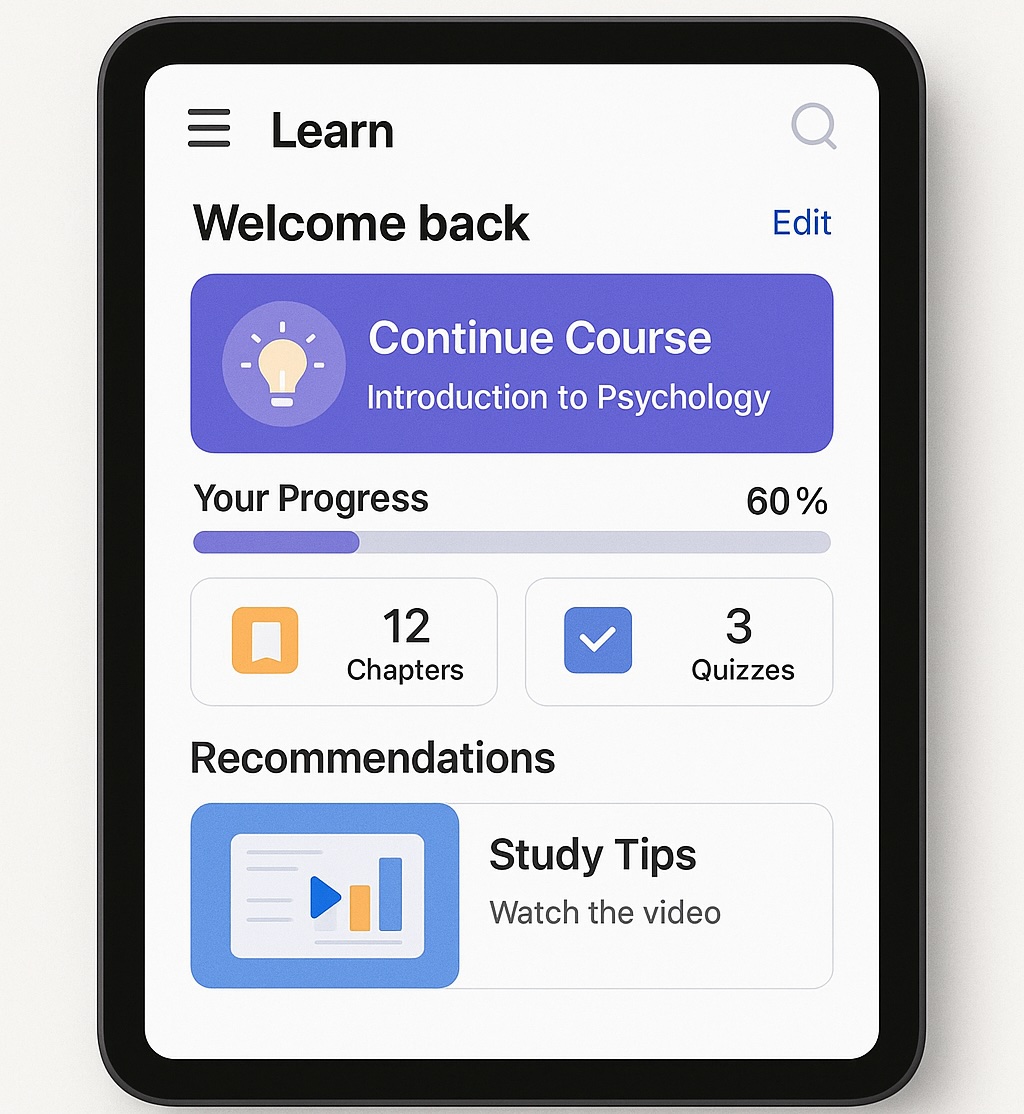Tap the Edit link
Viewport: 1024px width, 1114px height.
click(x=802, y=222)
